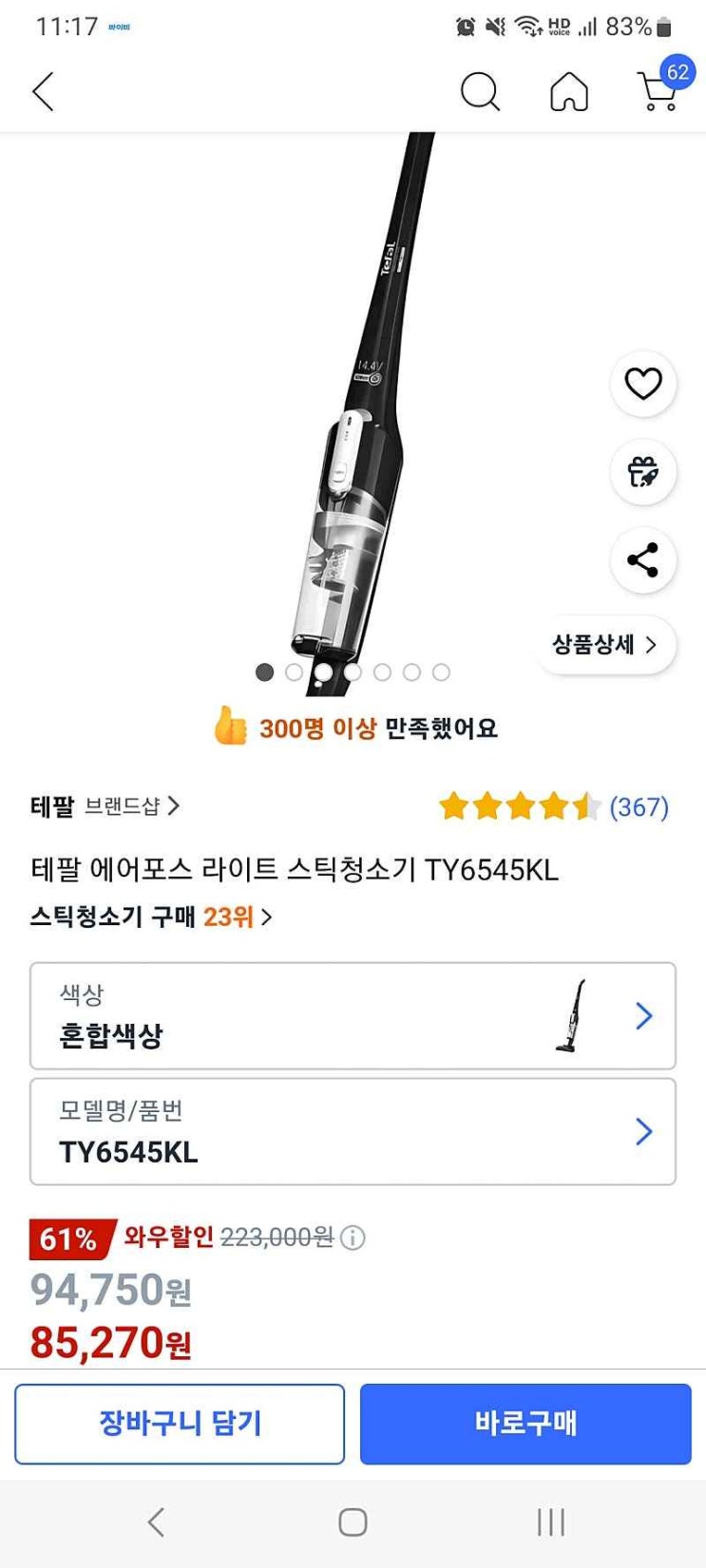
Task: Share this product
Action: pos(643,560)
